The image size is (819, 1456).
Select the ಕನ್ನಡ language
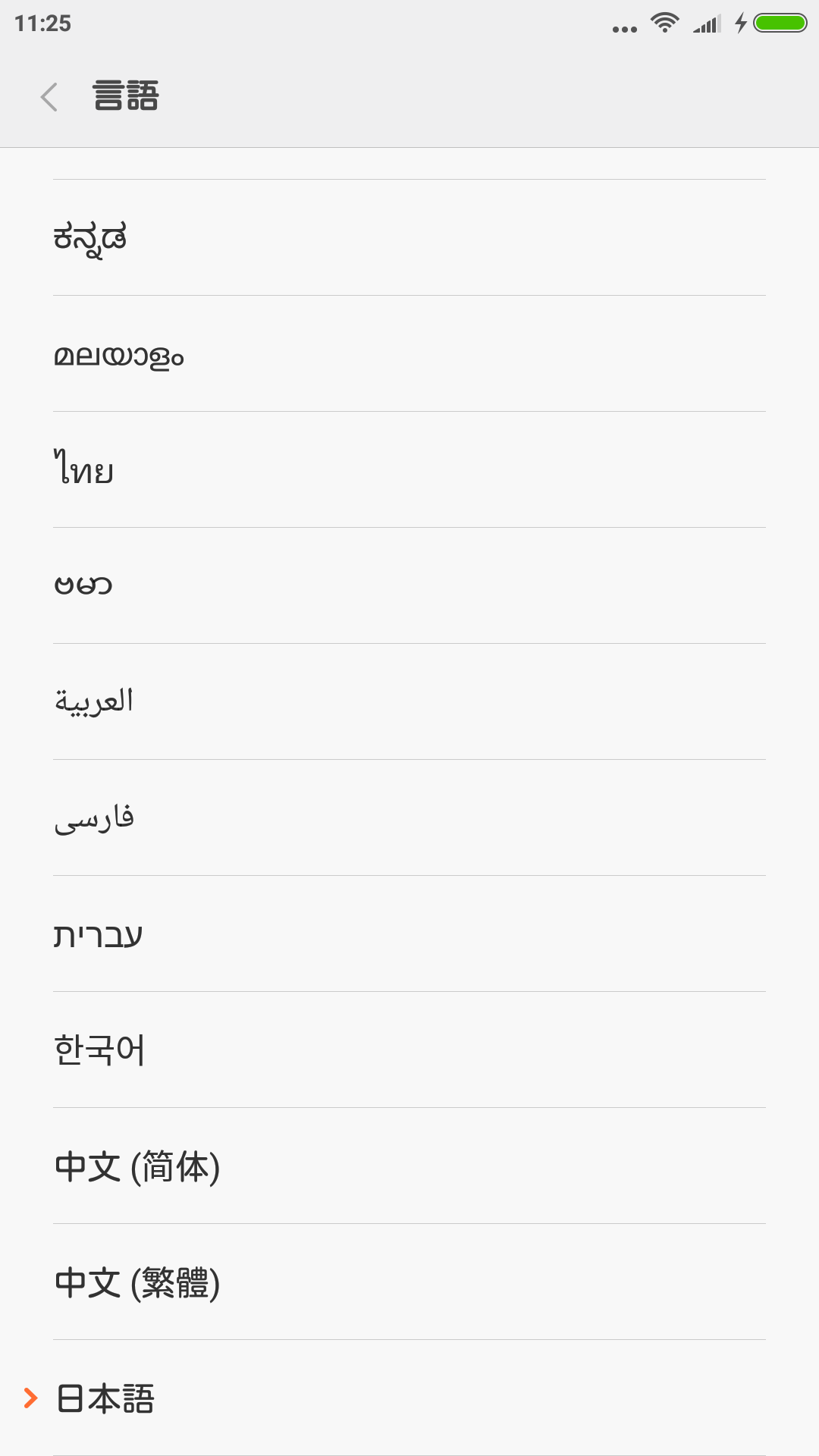[409, 237]
